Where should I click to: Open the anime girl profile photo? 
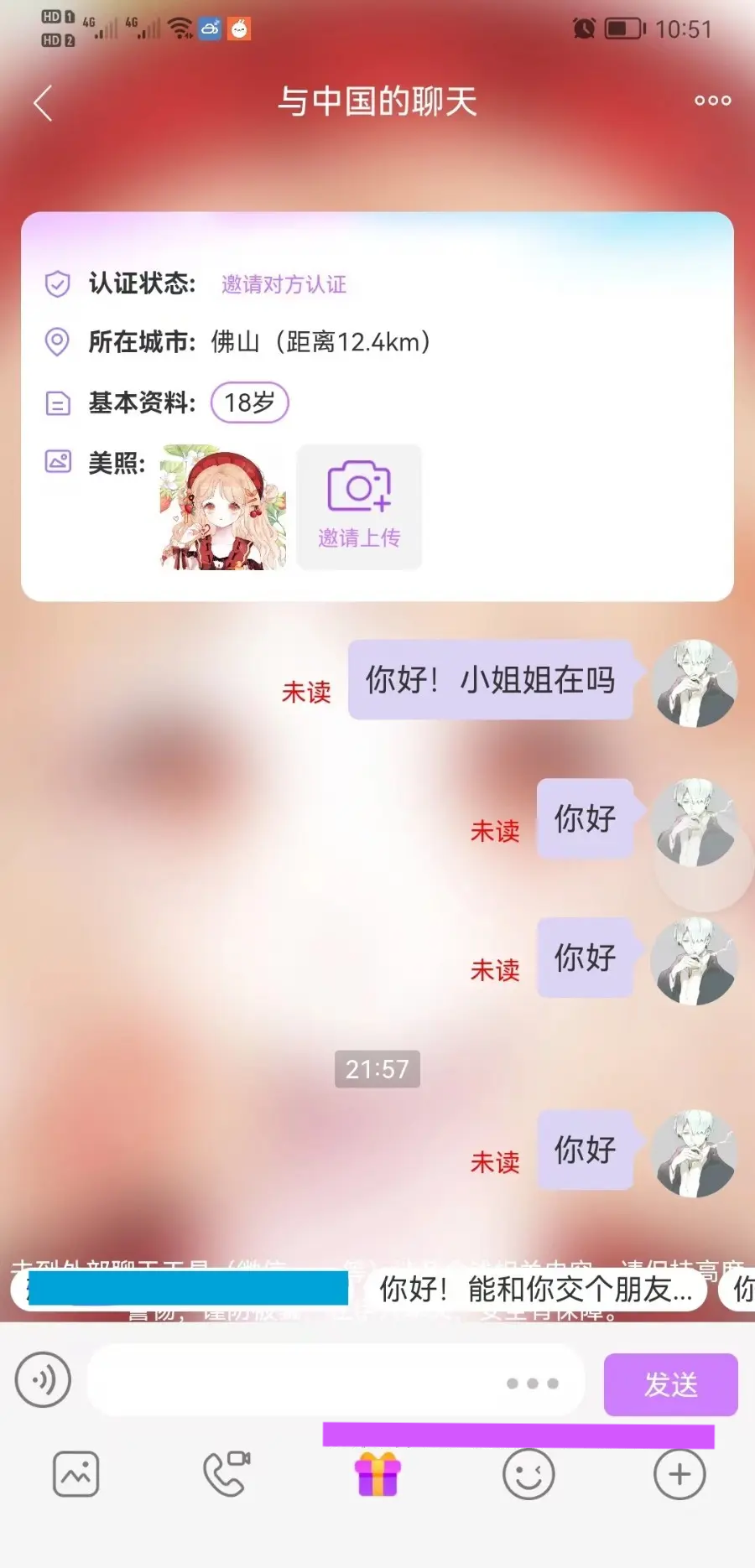223,507
